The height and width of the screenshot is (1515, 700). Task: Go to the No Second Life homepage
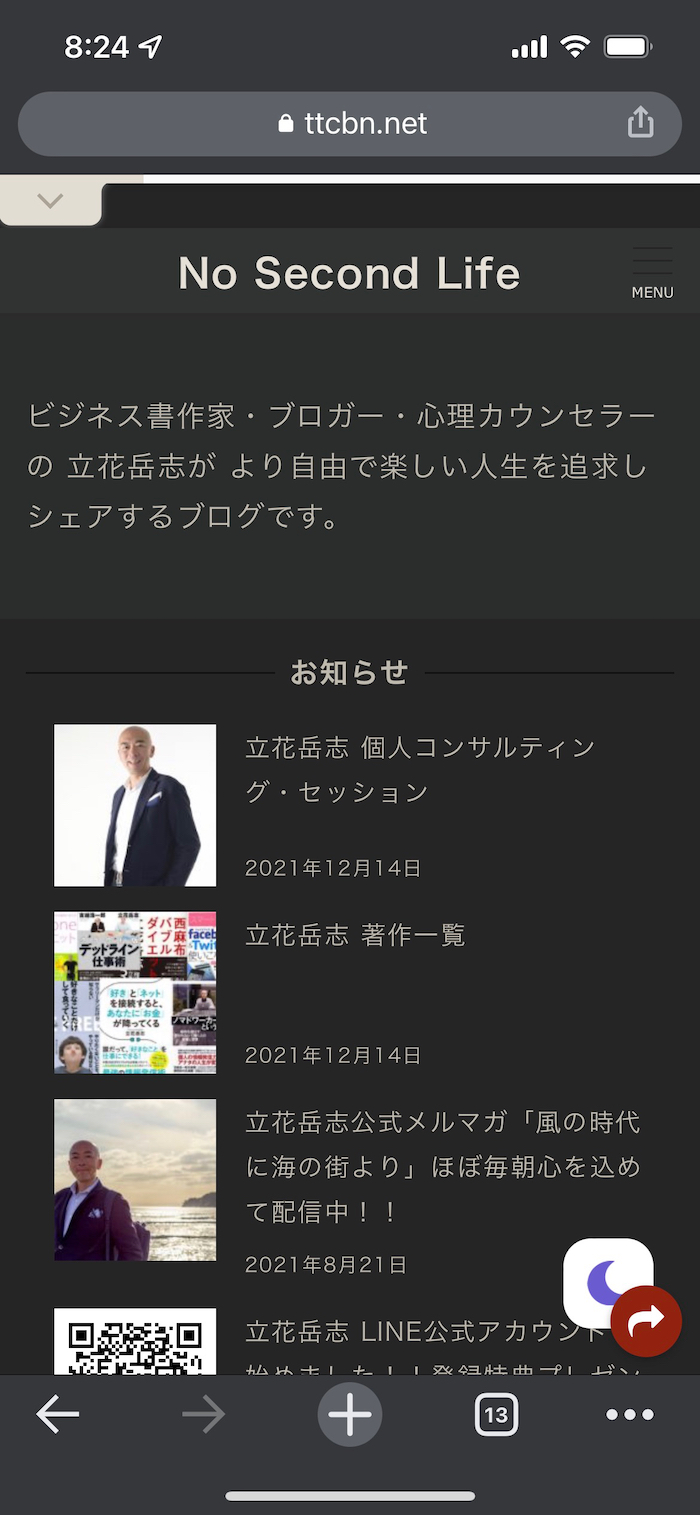(x=349, y=273)
